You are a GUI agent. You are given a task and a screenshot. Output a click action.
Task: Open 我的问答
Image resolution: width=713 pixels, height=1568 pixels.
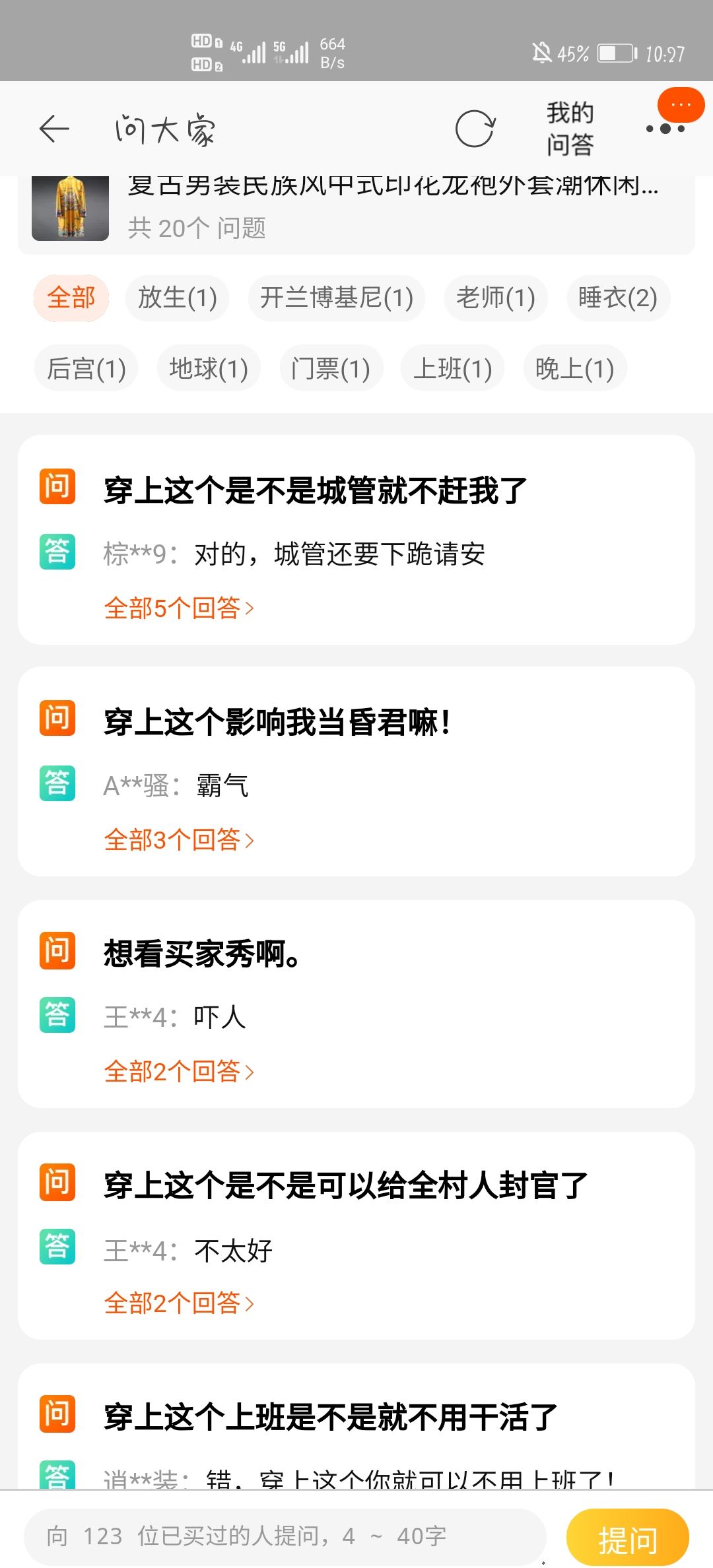click(x=570, y=129)
